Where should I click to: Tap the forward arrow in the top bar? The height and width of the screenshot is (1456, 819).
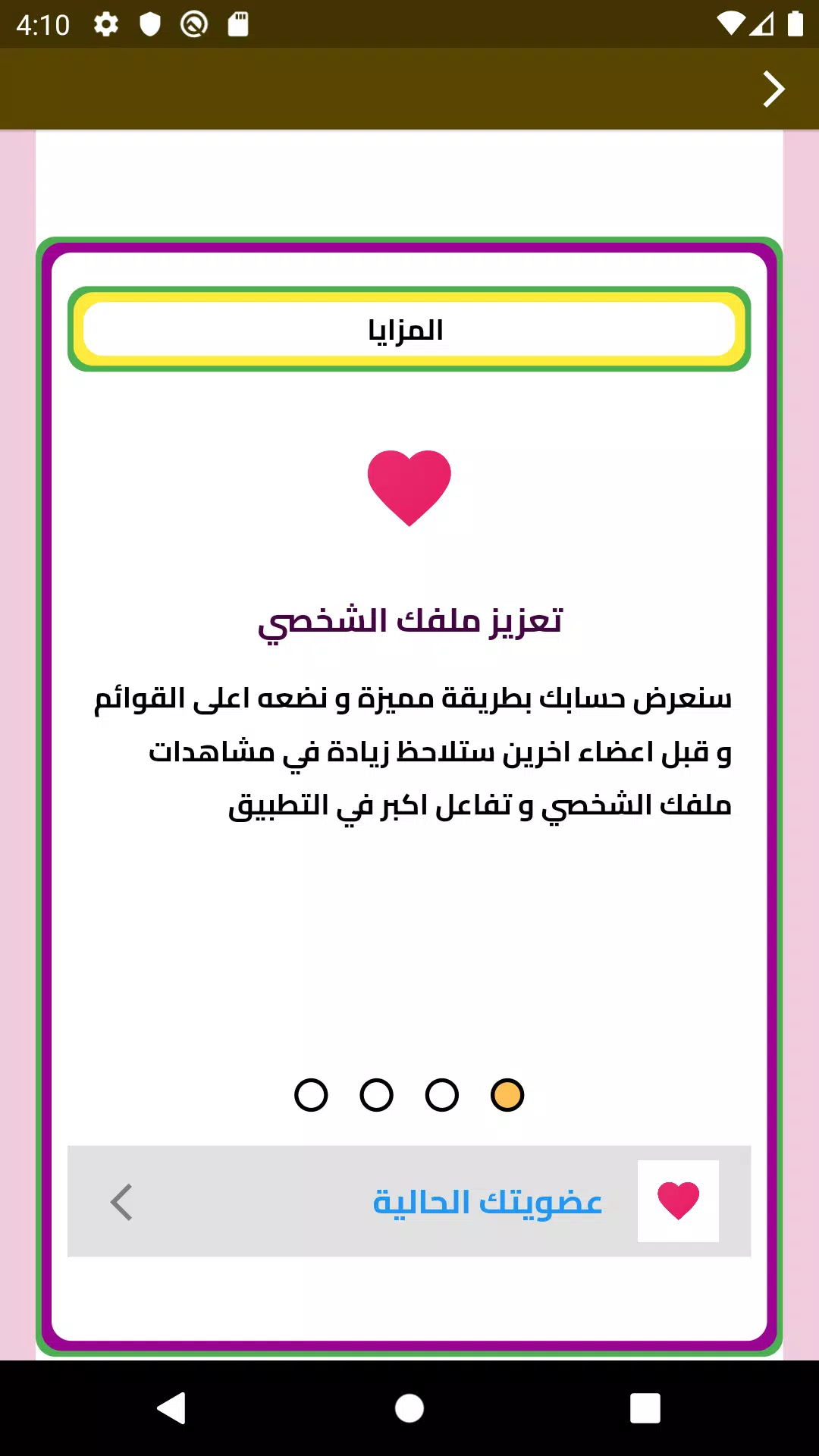(773, 89)
